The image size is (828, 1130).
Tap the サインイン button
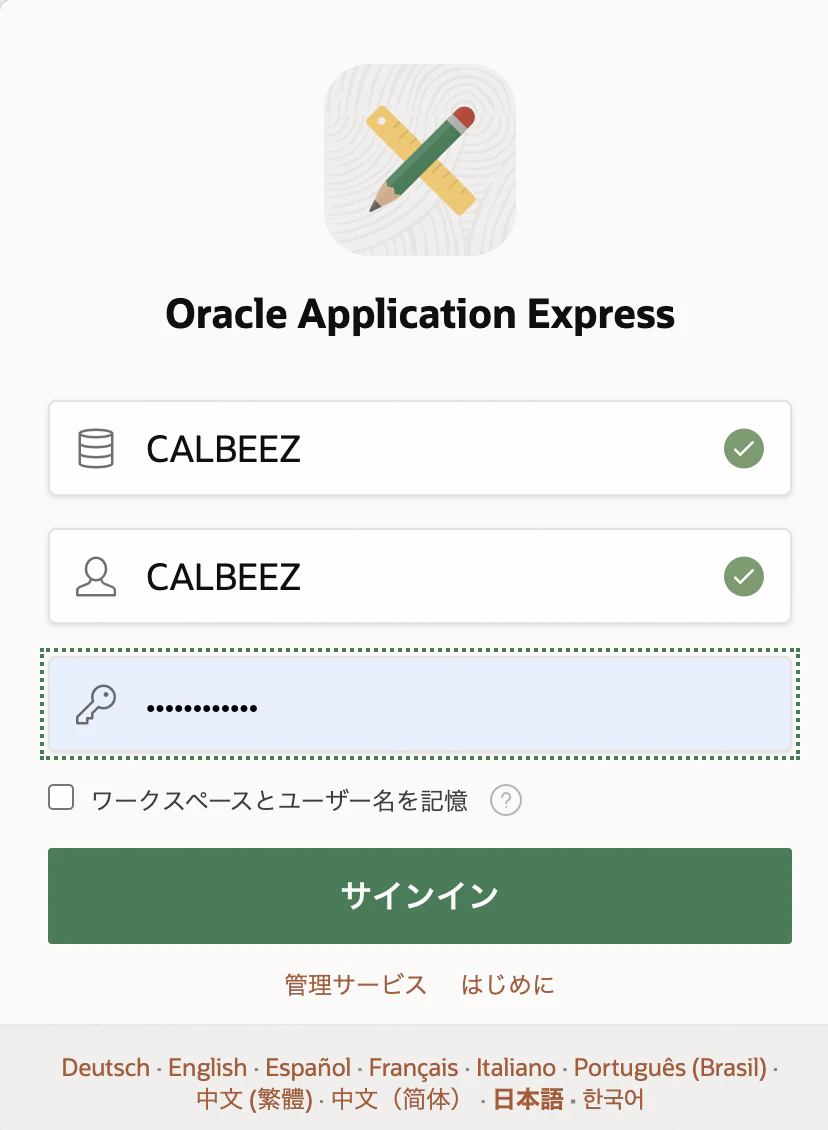pyautogui.click(x=420, y=896)
